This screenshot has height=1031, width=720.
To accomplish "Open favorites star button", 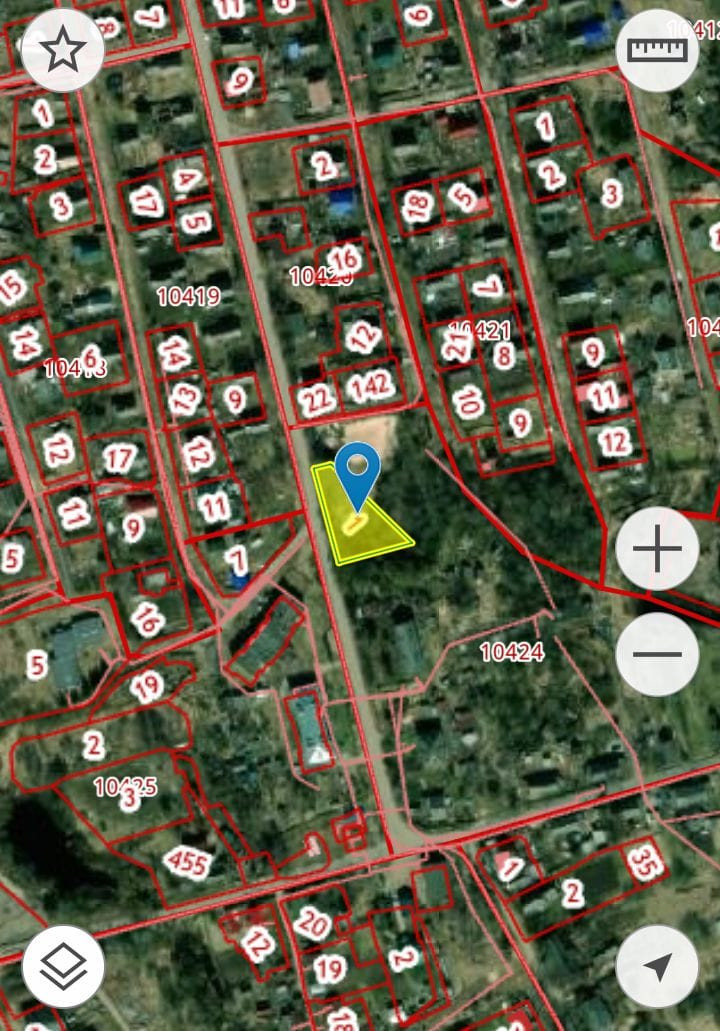I will pyautogui.click(x=62, y=49).
